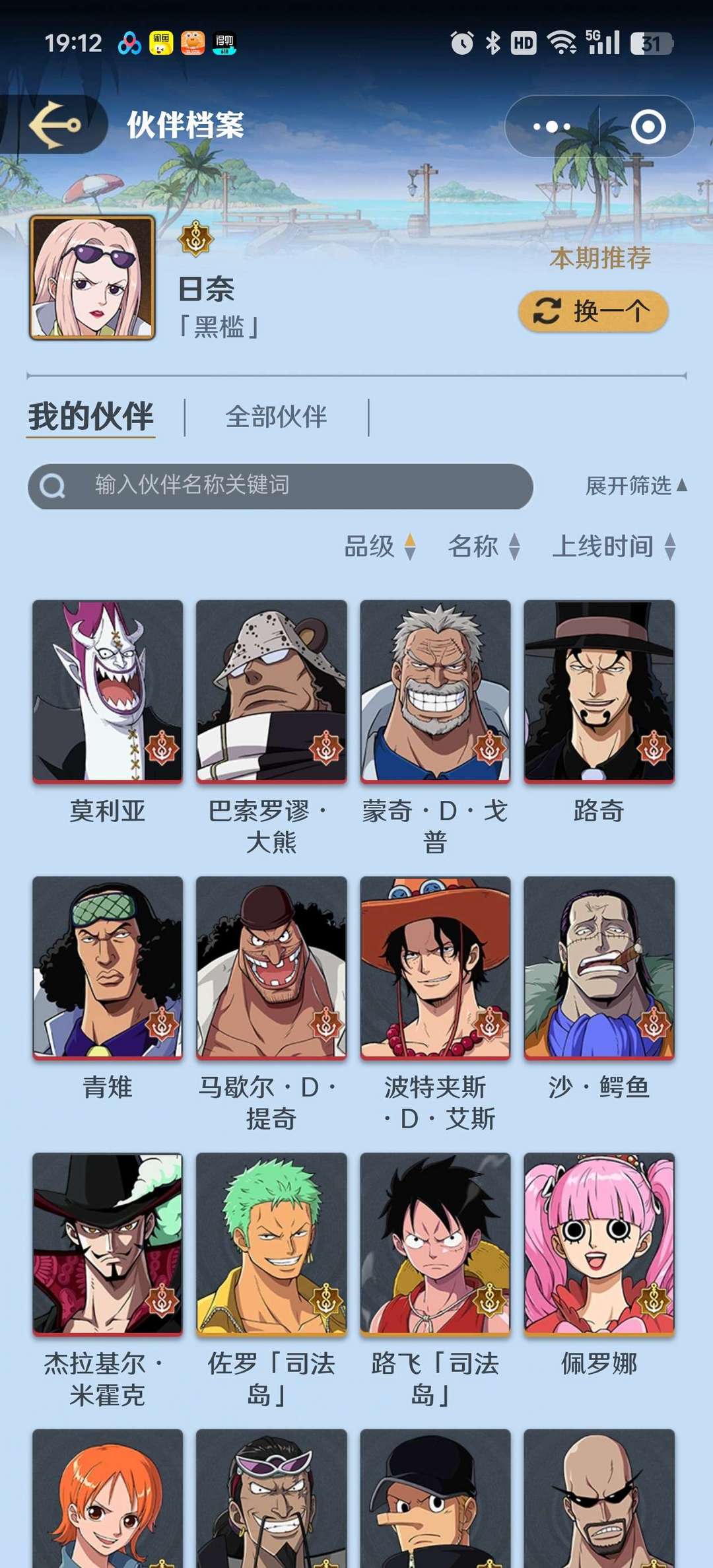Go back using the anchor arrow
This screenshot has width=713, height=1568.
(54, 124)
